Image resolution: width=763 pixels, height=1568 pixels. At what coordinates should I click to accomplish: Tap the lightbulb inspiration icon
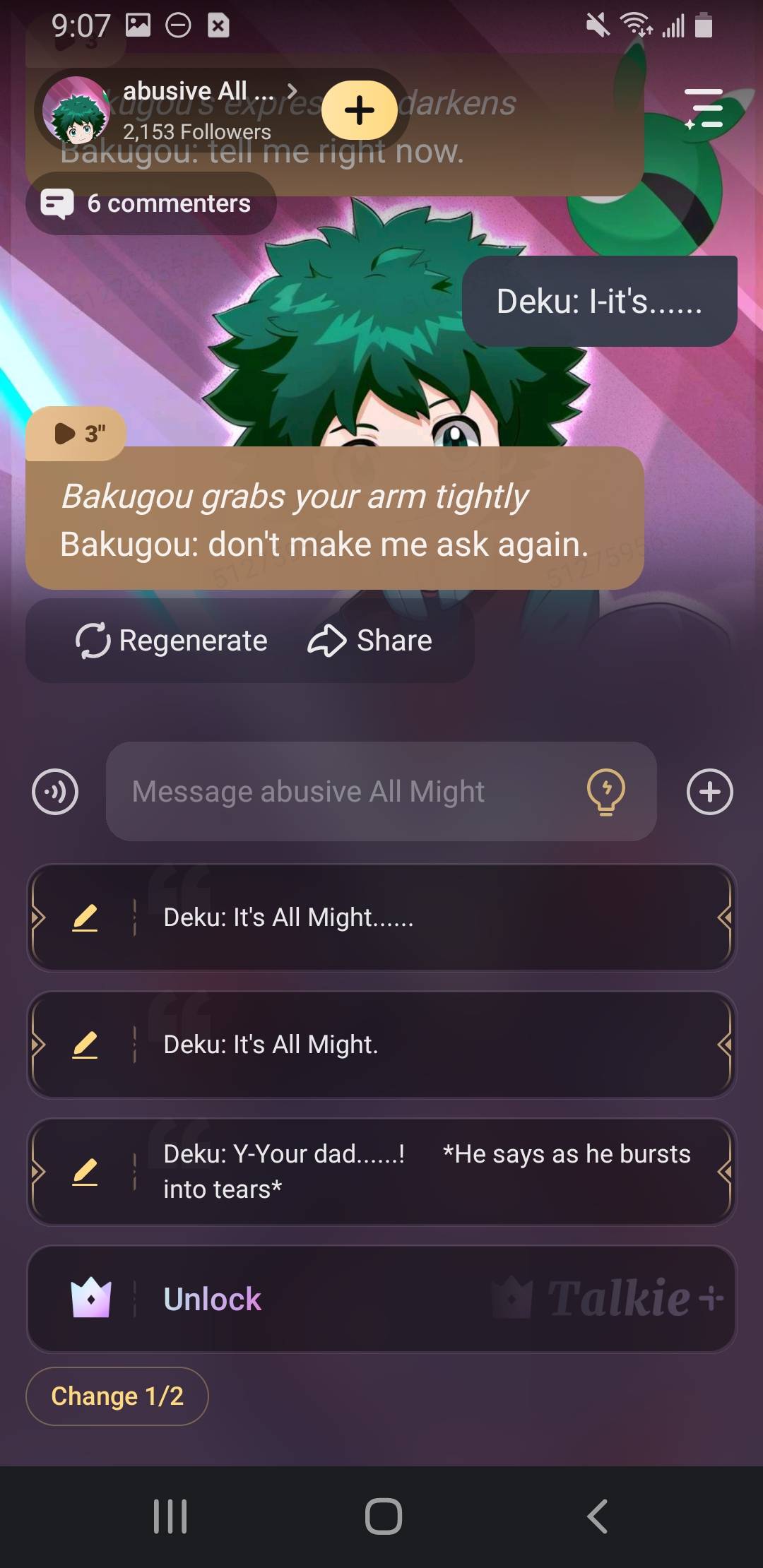coord(605,792)
